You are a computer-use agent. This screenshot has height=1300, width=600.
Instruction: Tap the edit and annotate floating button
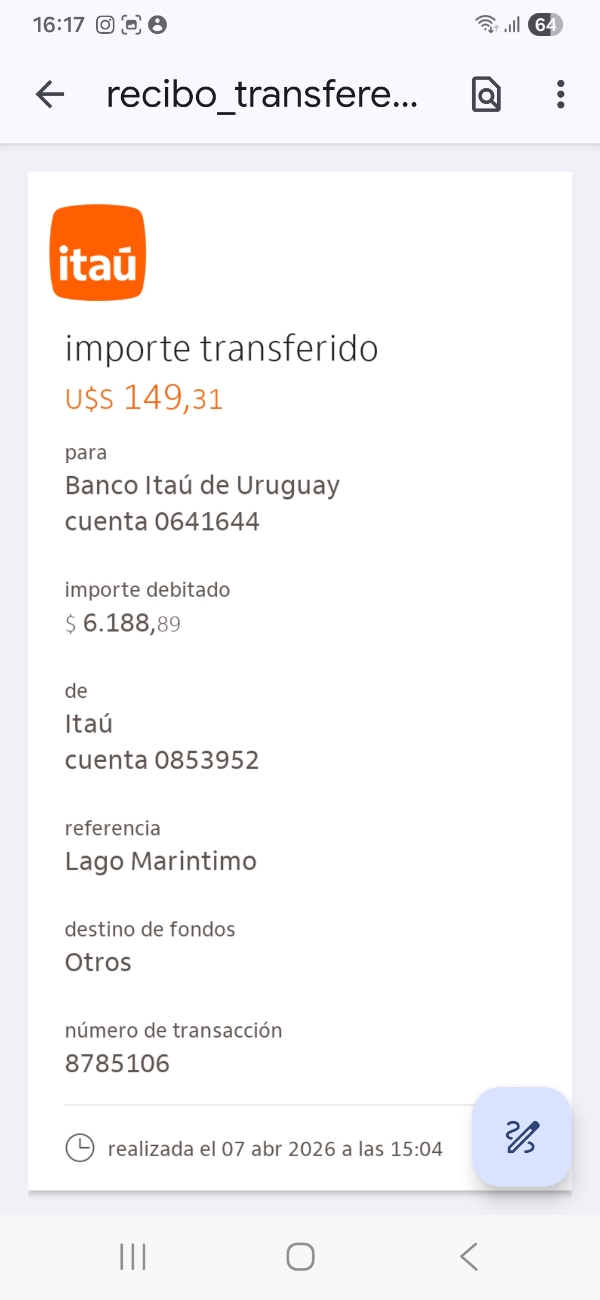tap(522, 1137)
